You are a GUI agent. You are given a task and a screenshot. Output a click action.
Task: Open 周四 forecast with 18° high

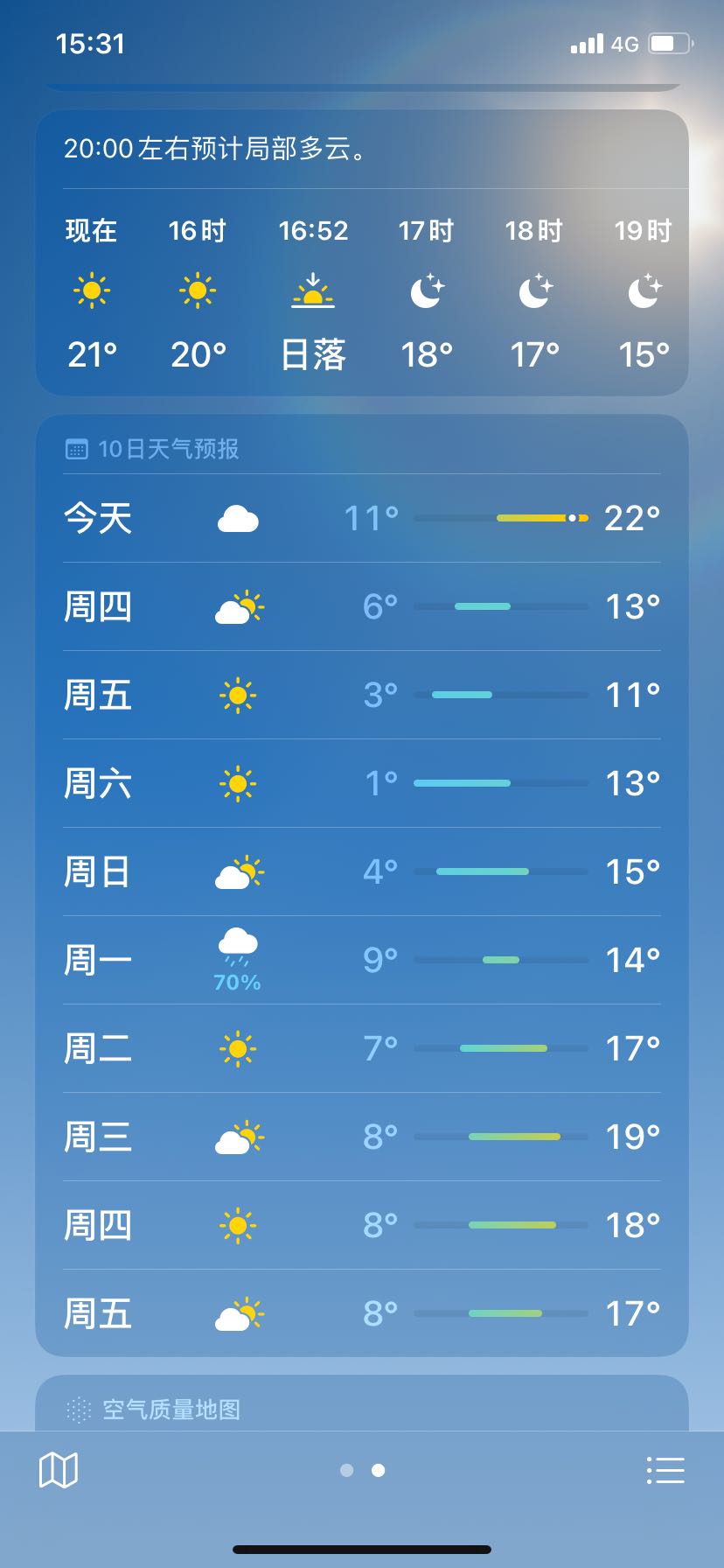362,1225
